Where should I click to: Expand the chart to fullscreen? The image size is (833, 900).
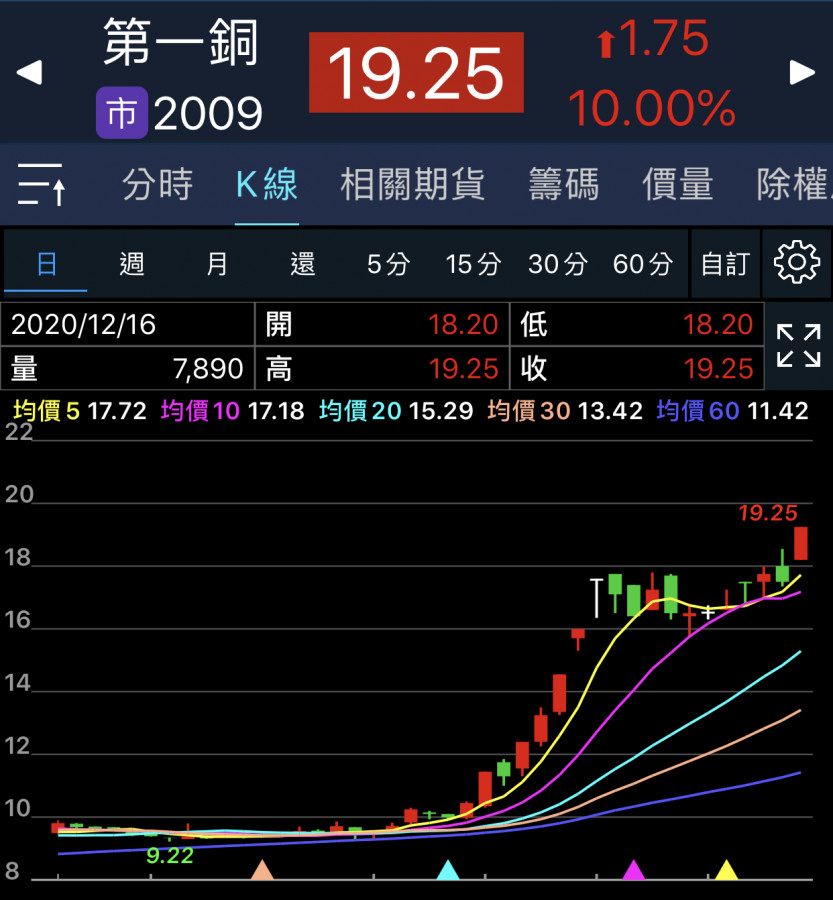click(x=798, y=346)
